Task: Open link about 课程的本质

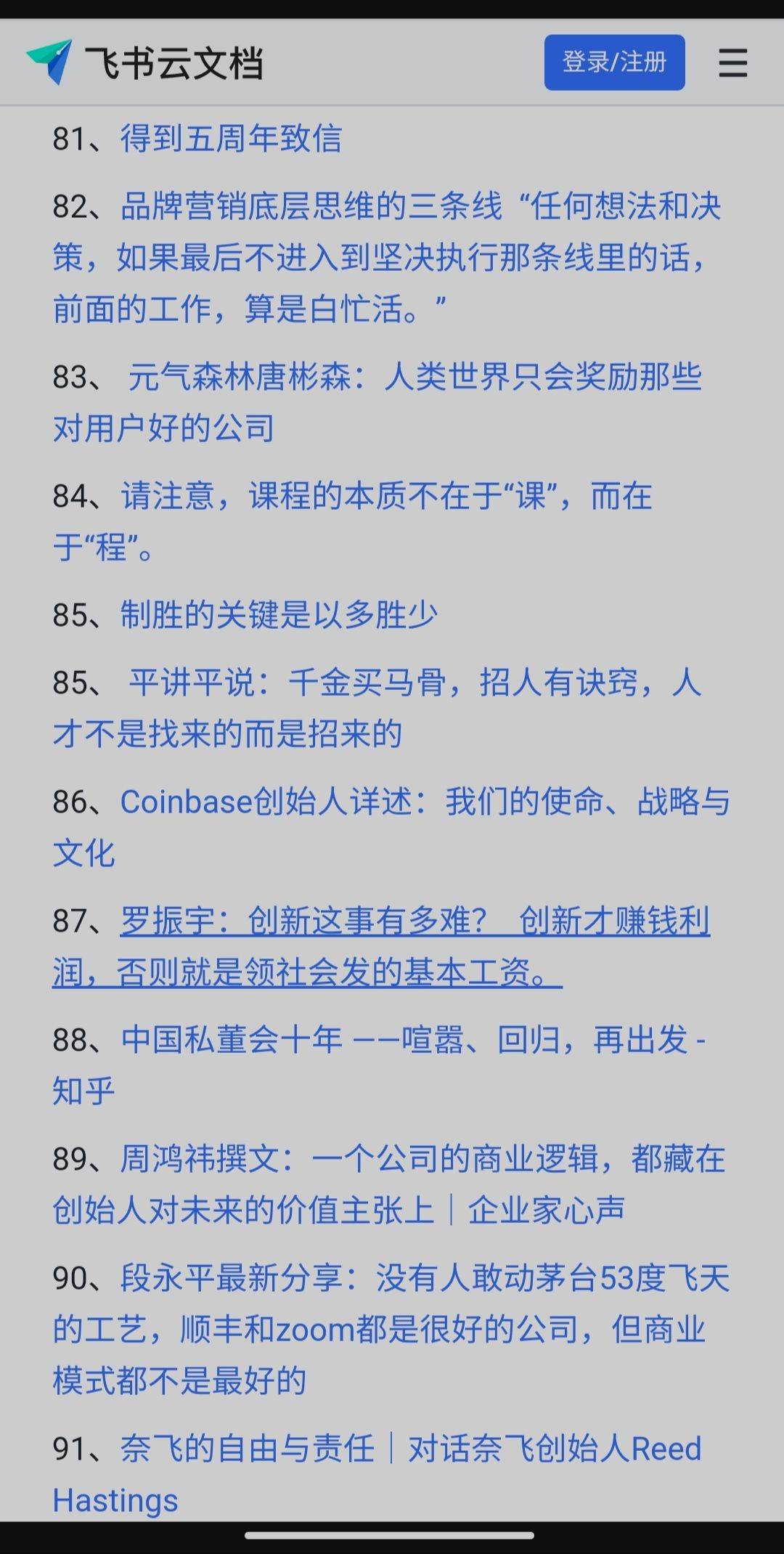Action: tap(385, 497)
